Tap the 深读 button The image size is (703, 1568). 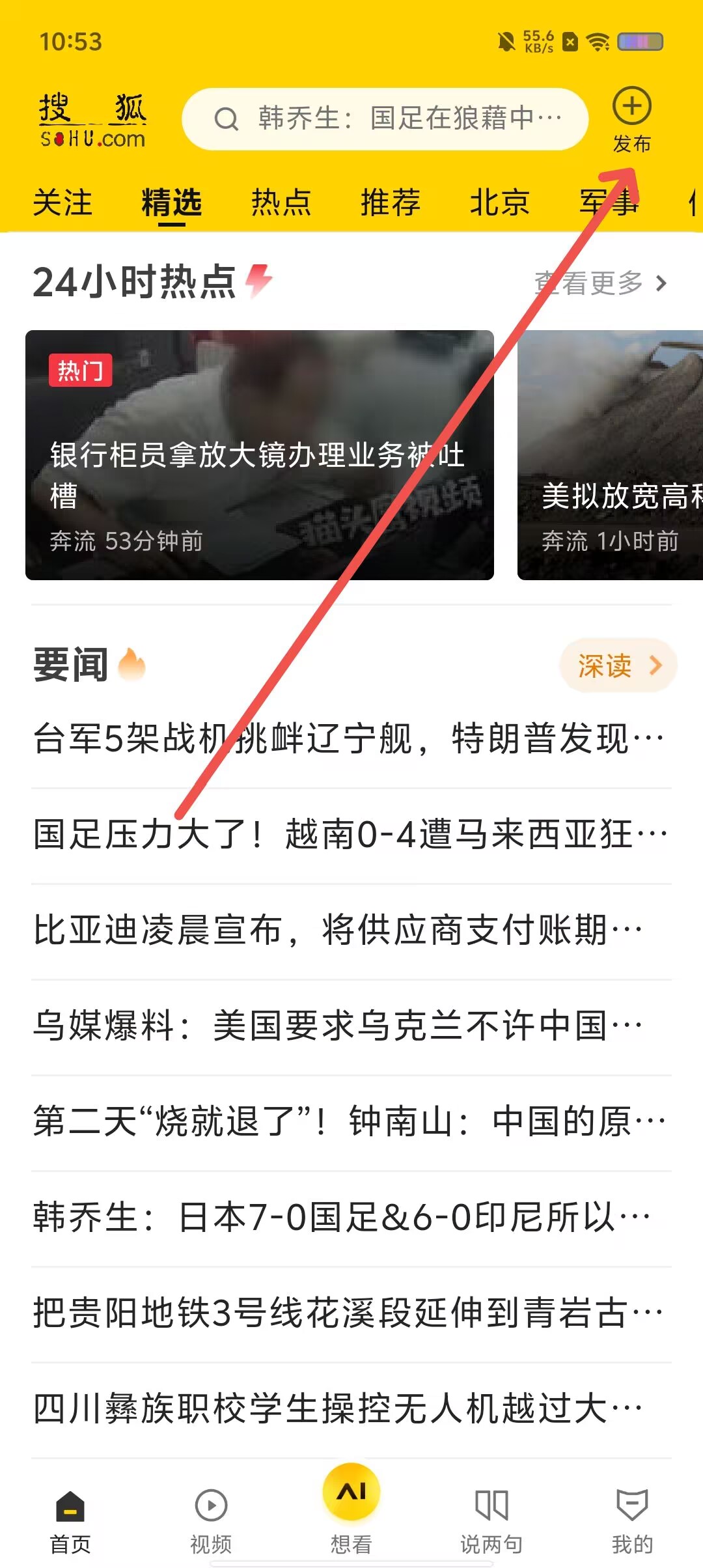[x=618, y=665]
